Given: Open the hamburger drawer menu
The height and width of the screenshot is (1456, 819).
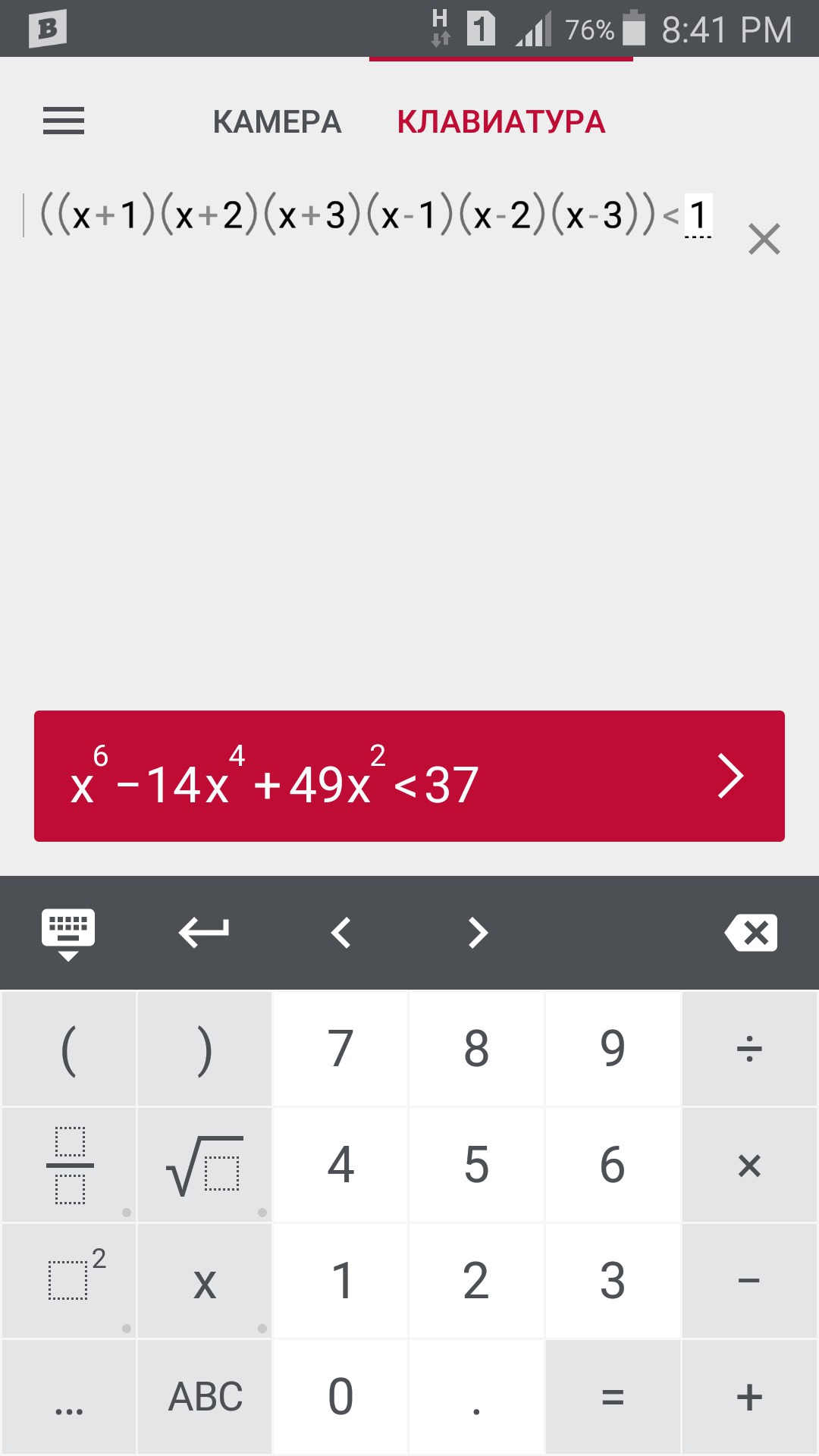Looking at the screenshot, I should 64,121.
